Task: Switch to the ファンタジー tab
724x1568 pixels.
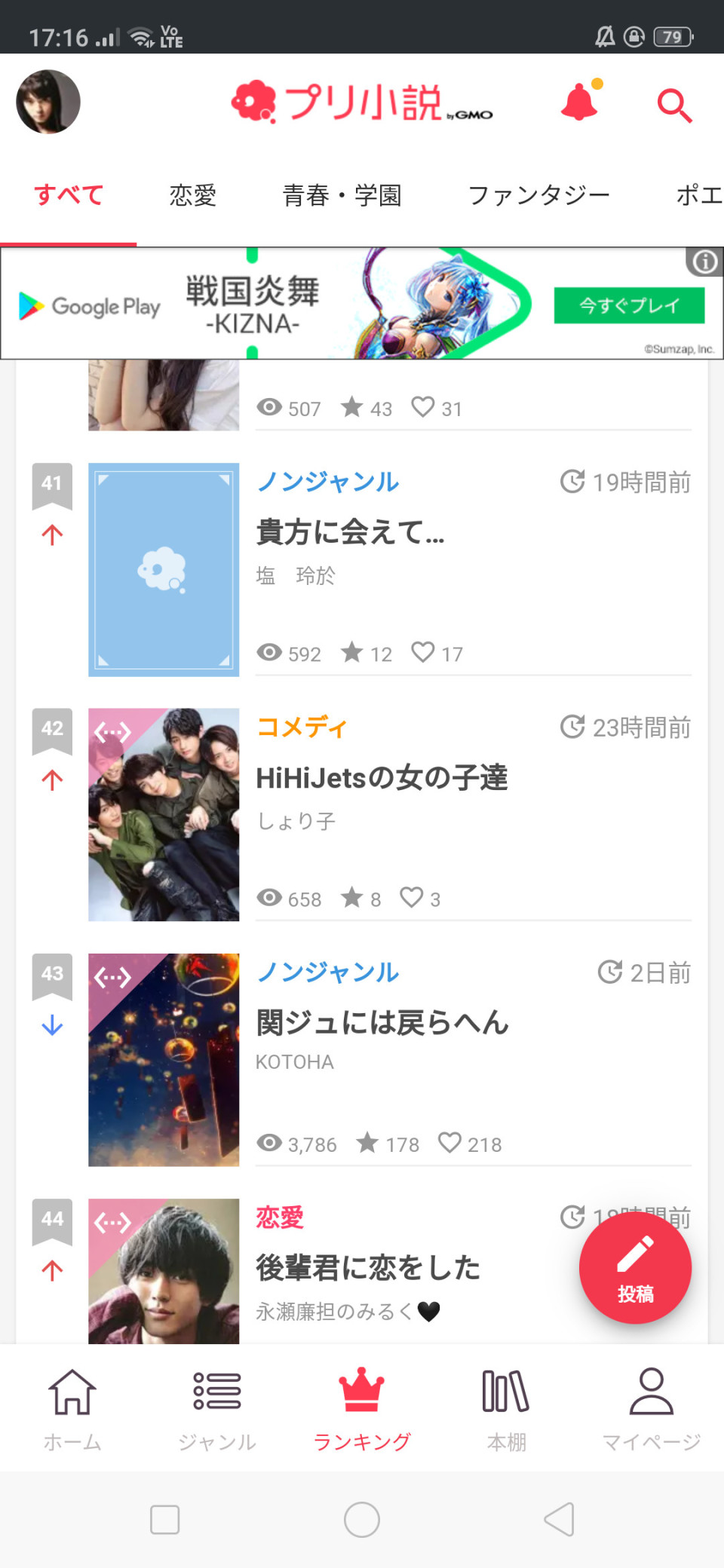Action: coord(538,195)
